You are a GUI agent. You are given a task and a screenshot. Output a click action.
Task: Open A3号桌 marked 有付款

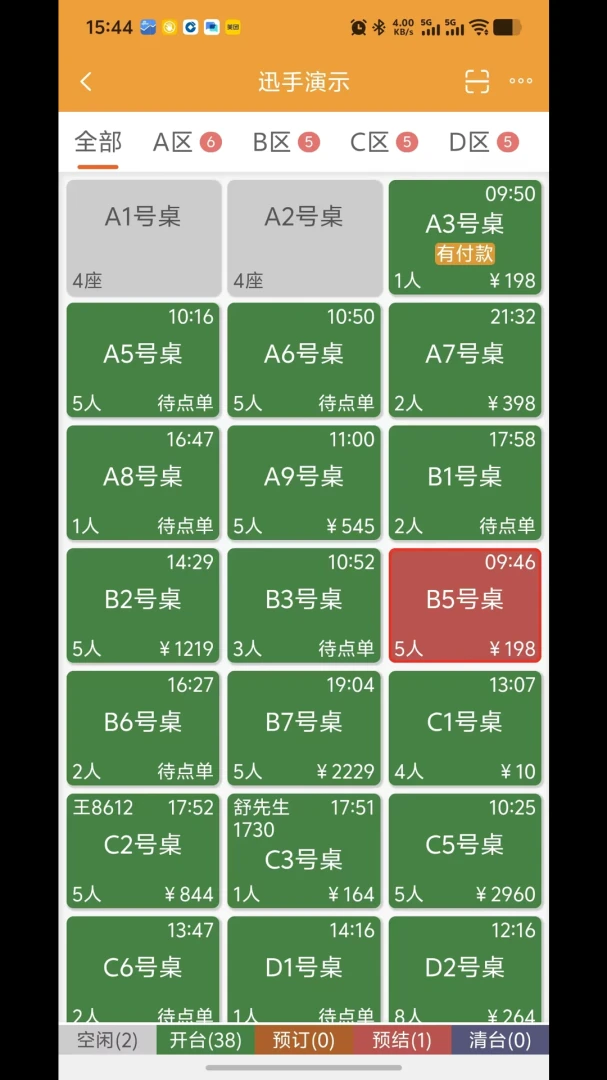coord(465,238)
